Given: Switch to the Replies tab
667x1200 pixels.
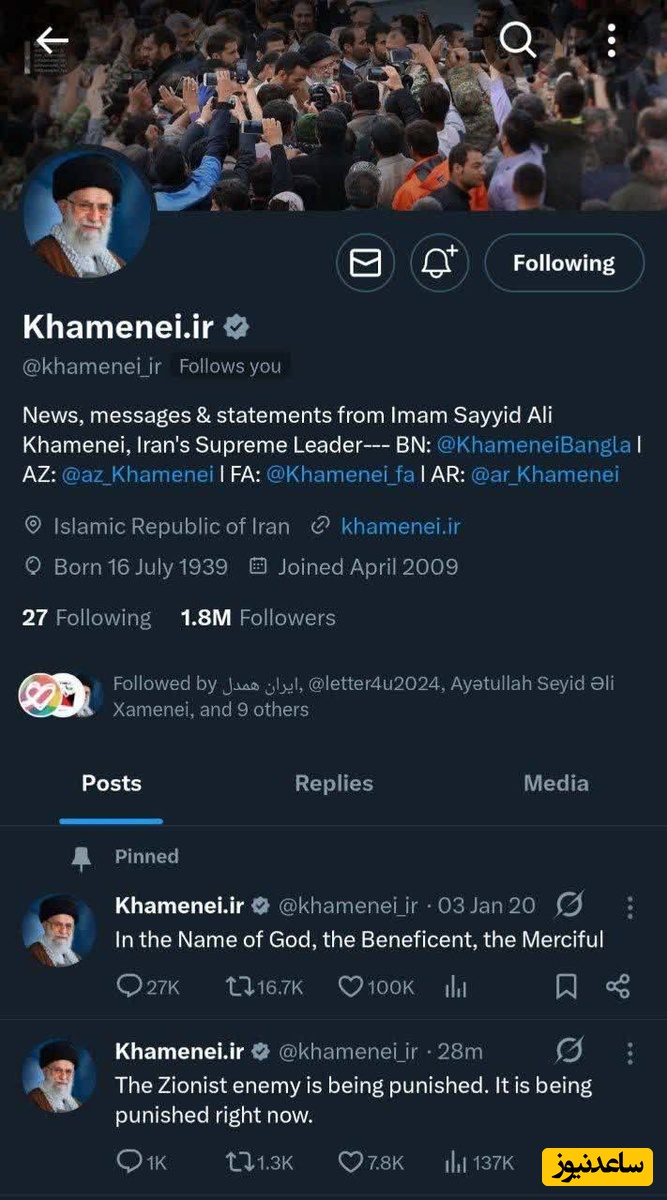Looking at the screenshot, I should click(333, 783).
